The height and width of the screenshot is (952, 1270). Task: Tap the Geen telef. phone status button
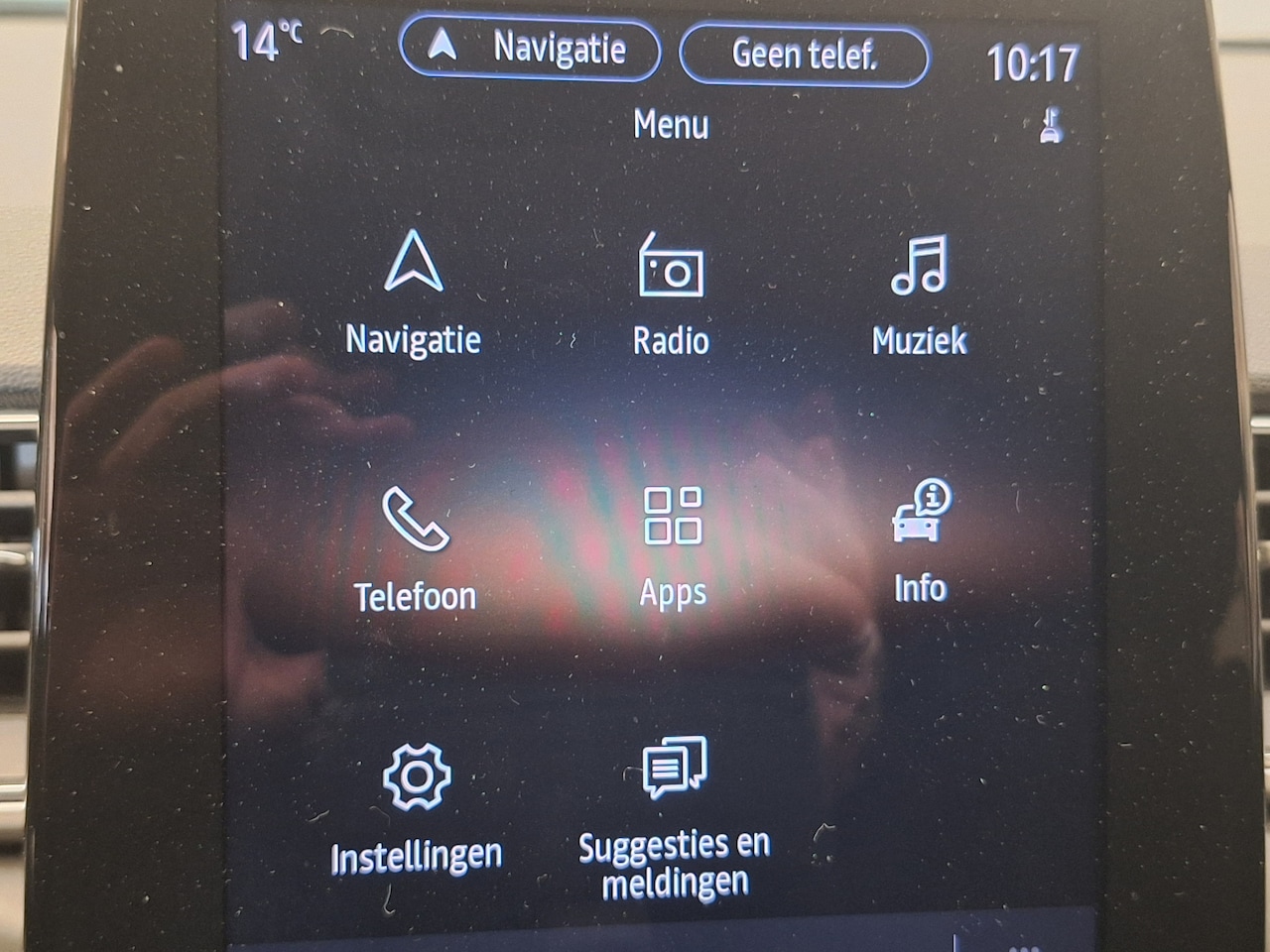pyautogui.click(x=804, y=55)
